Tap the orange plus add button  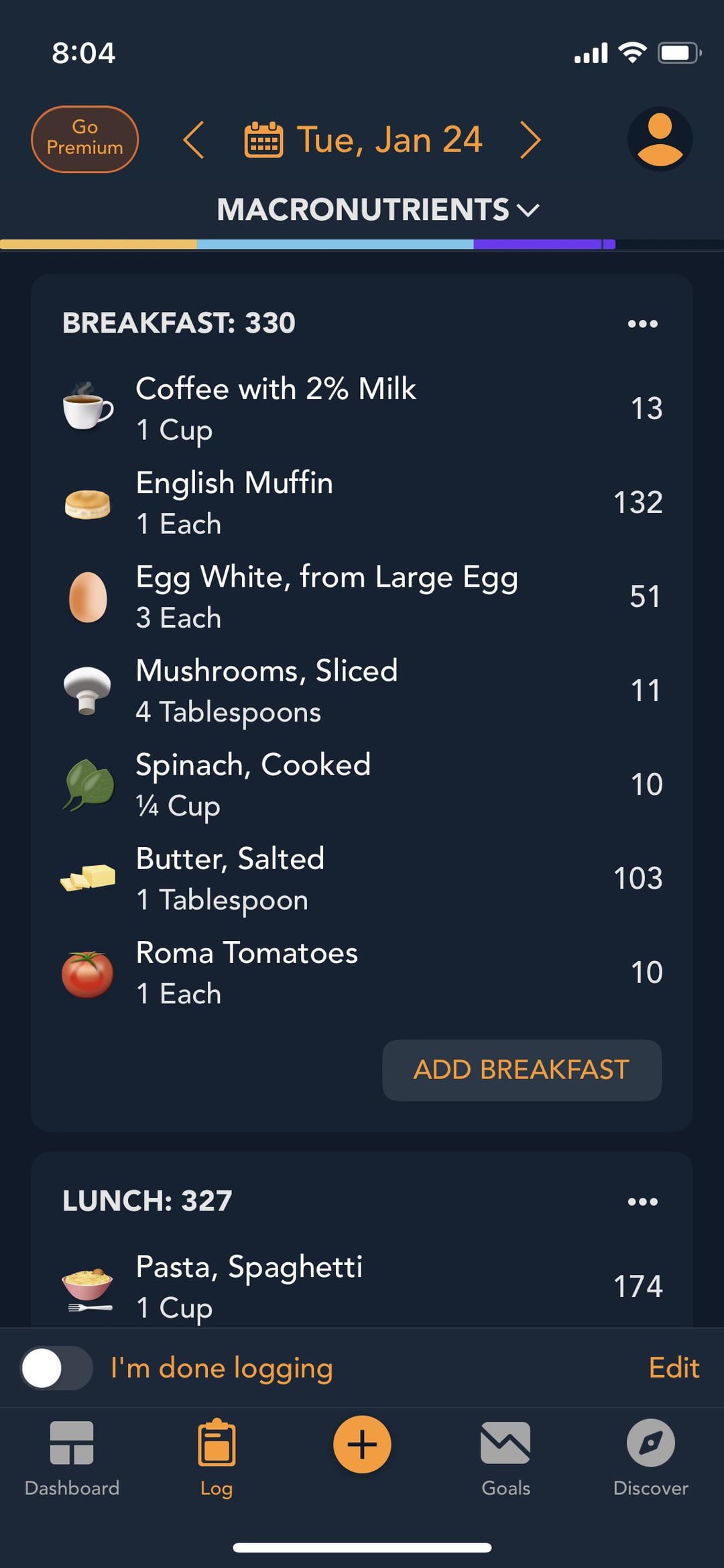(362, 1445)
